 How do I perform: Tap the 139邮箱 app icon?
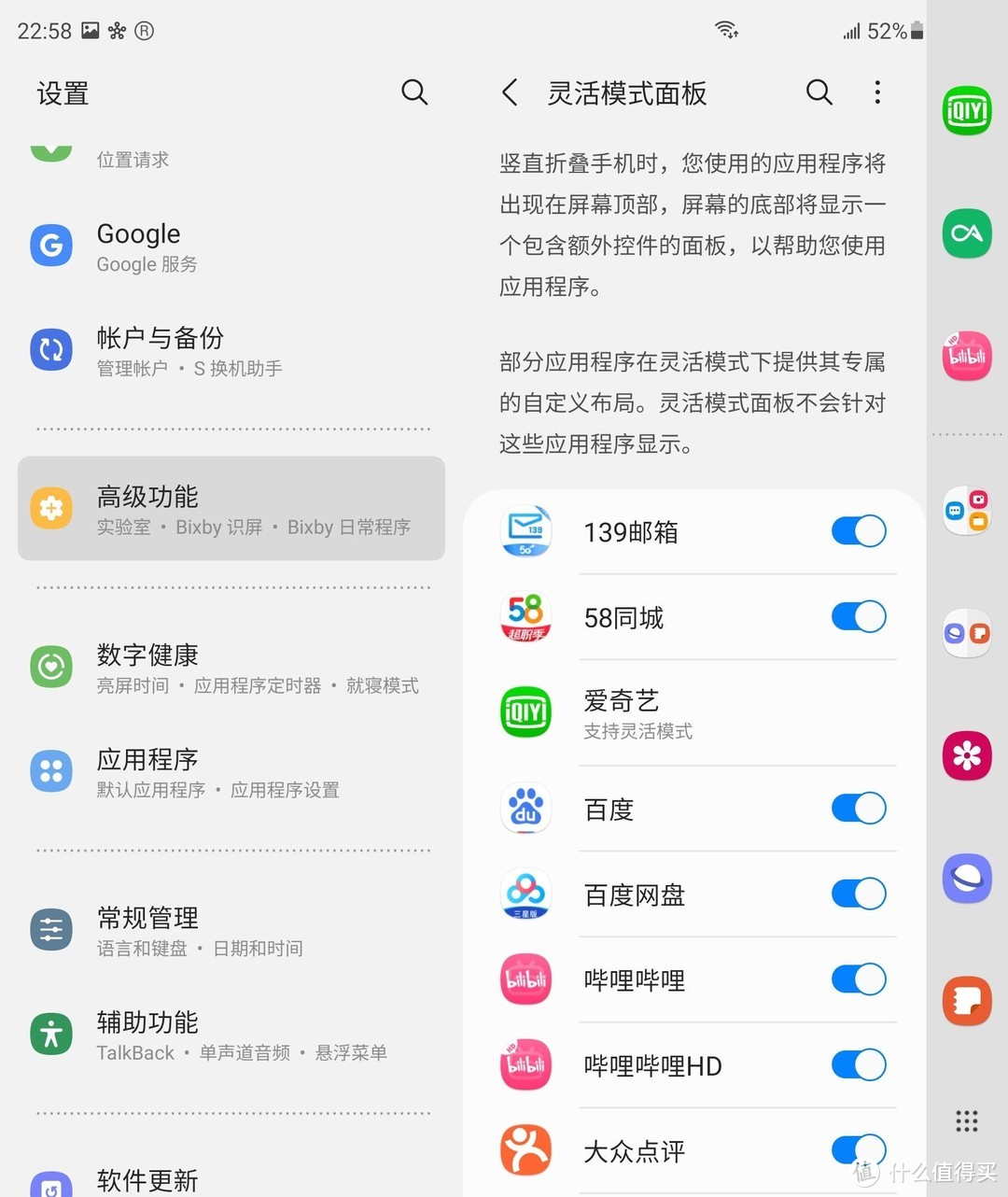(525, 530)
